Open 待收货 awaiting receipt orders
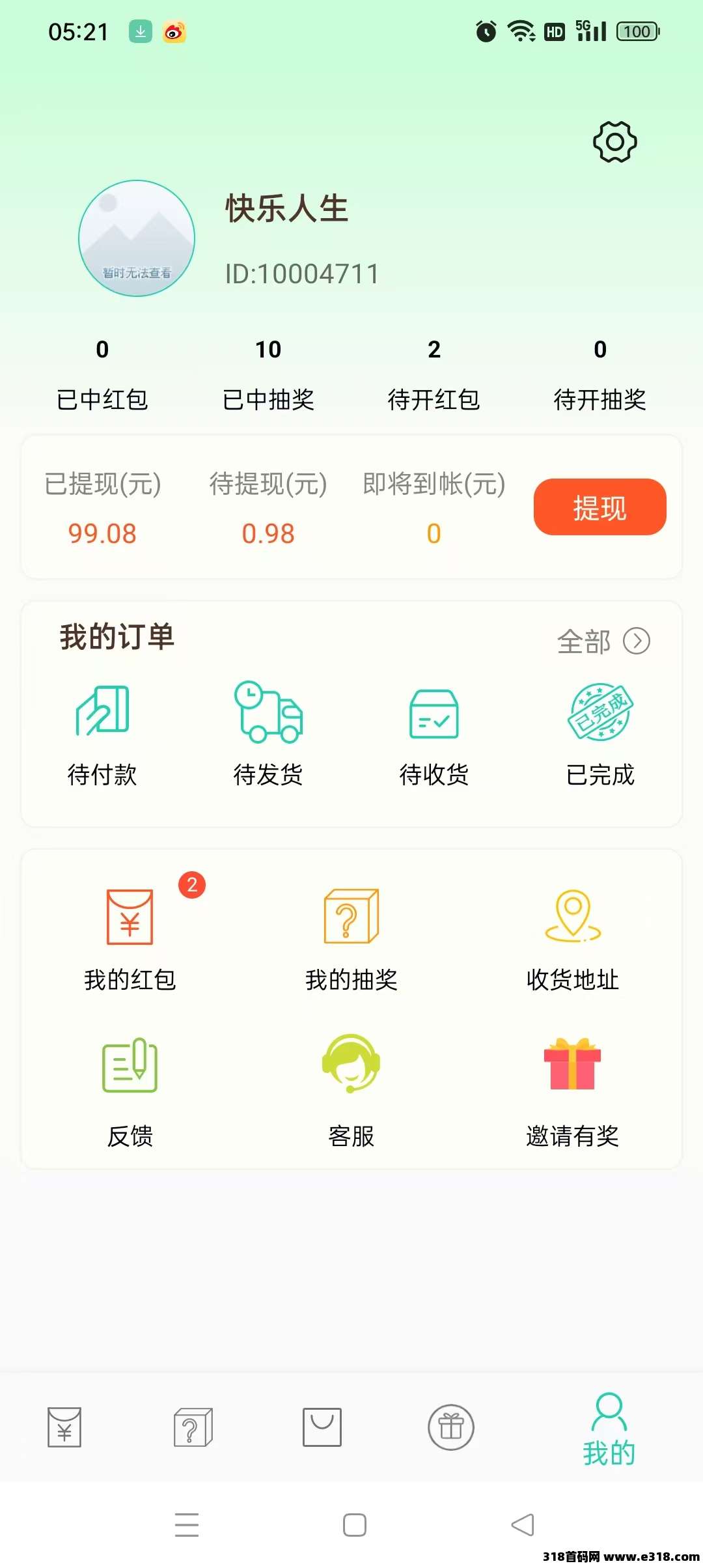 pos(434,736)
